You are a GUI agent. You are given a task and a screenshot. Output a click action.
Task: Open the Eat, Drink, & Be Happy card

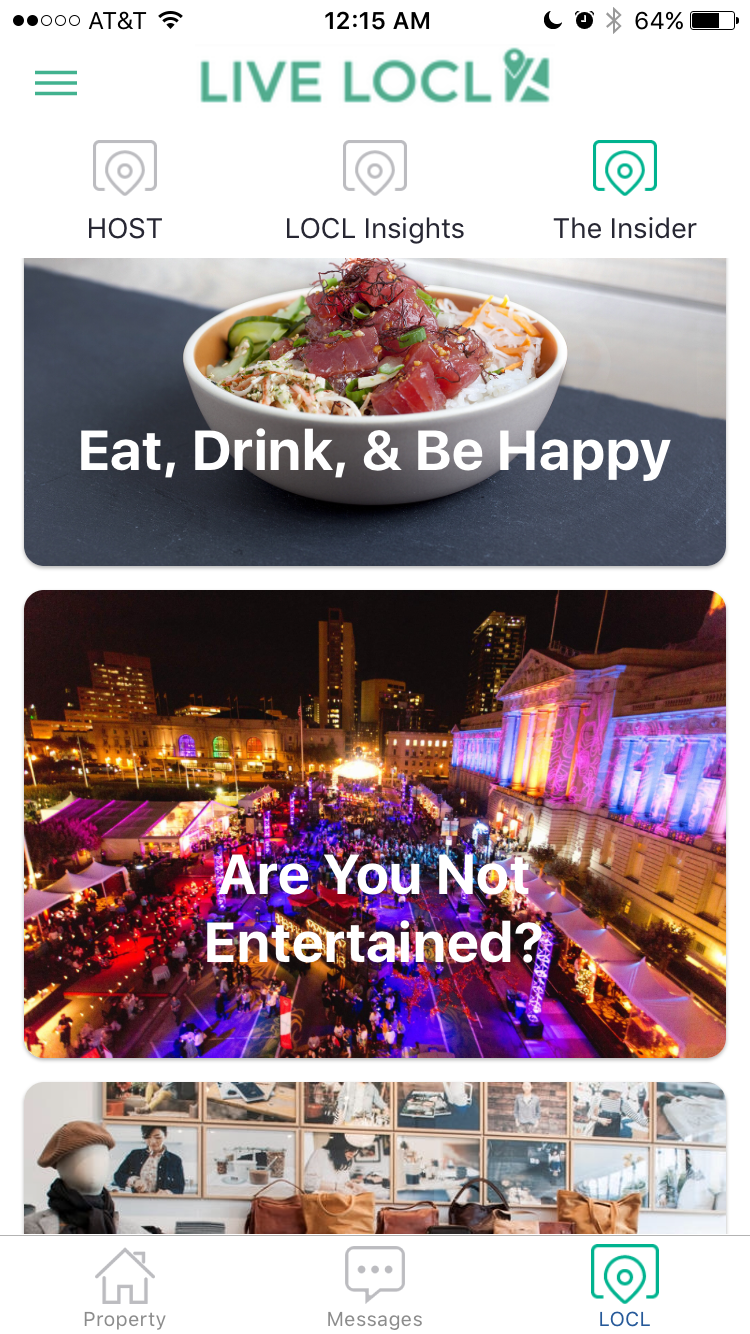click(x=375, y=412)
